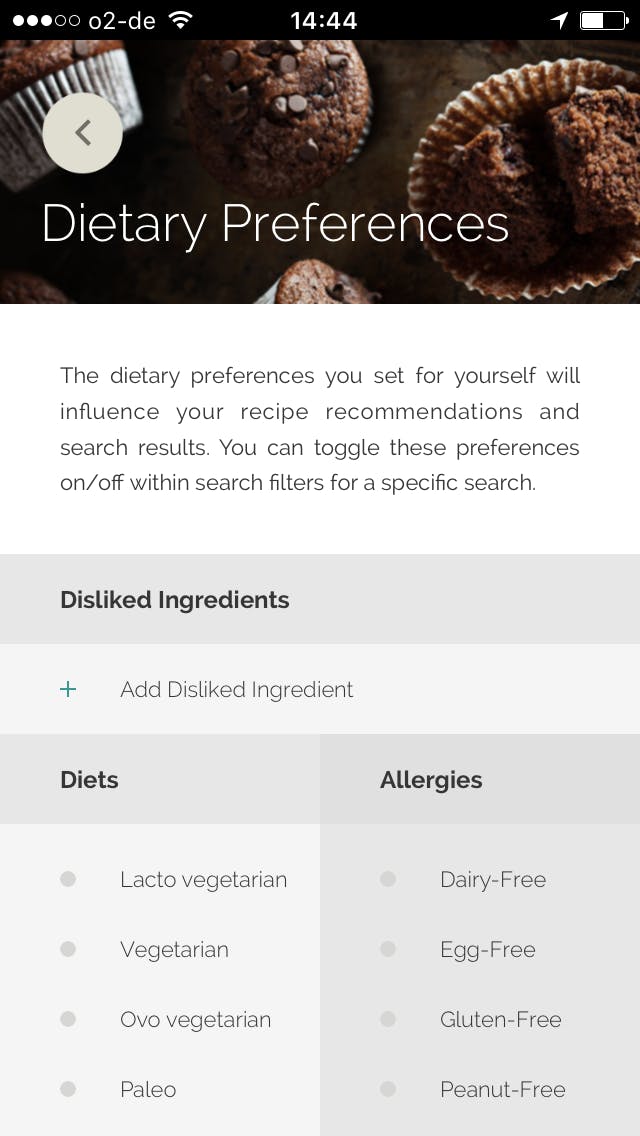Add a disliked ingredient
Viewport: 640px width, 1136px height.
click(x=236, y=690)
